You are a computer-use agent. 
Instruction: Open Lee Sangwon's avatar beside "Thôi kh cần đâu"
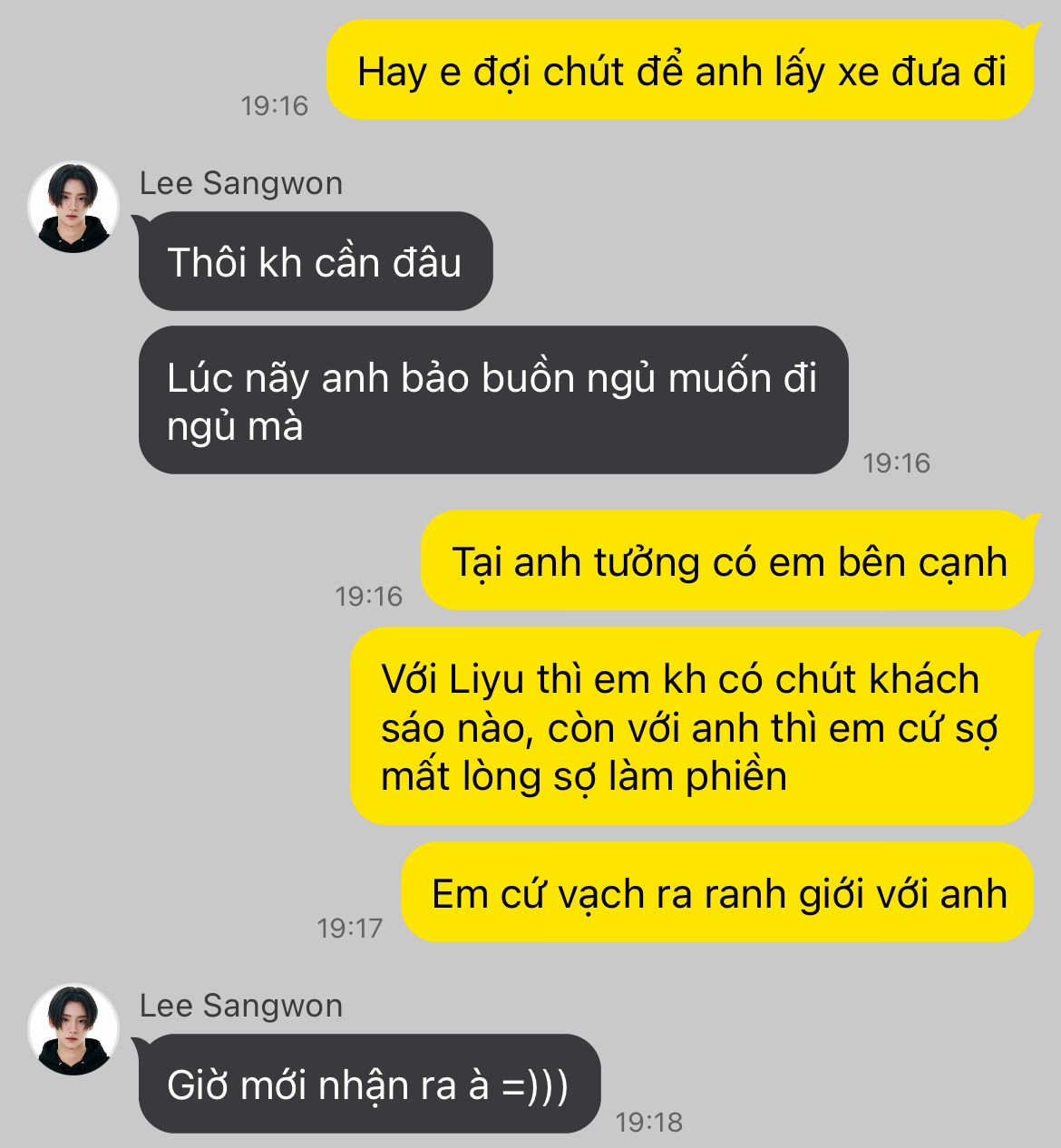click(73, 208)
